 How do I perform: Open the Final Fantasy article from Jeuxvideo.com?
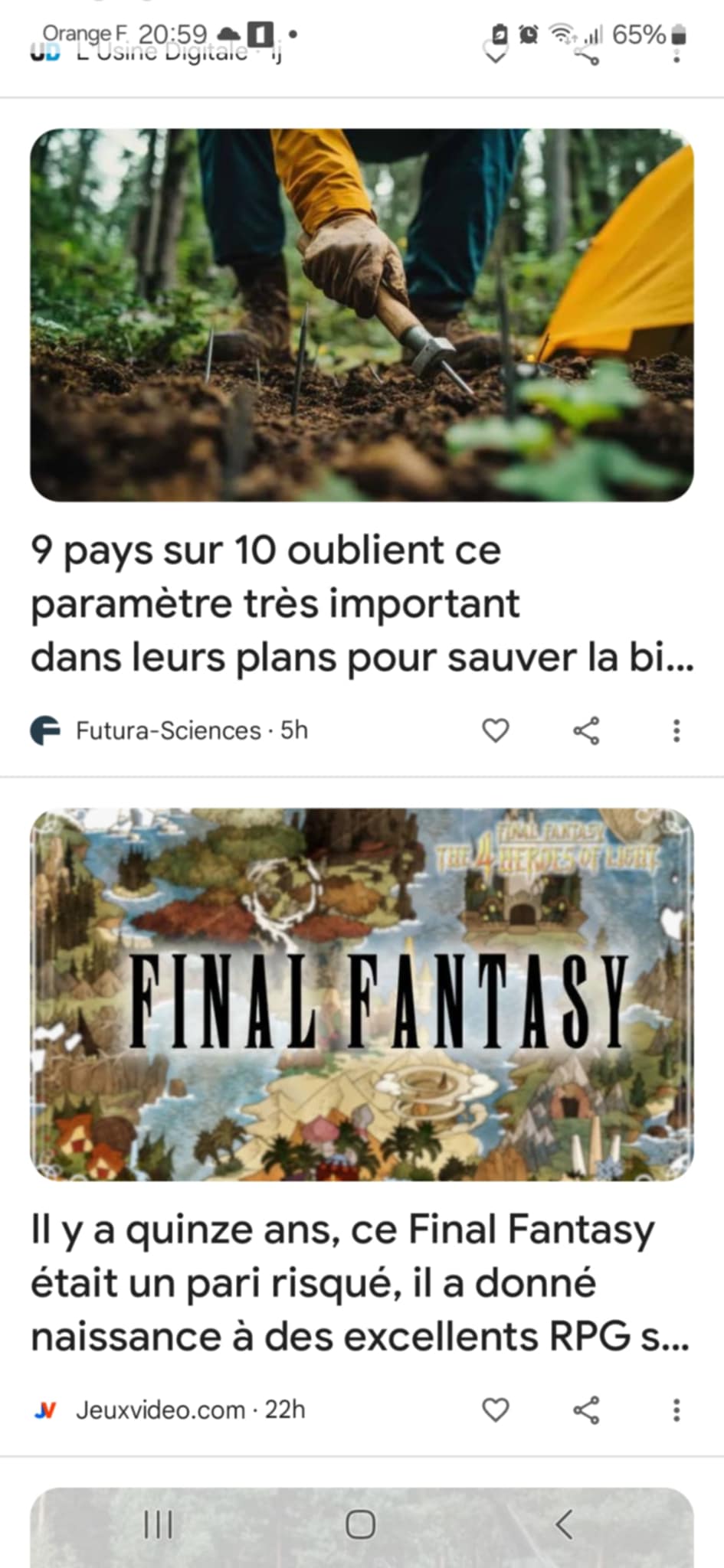[x=362, y=1283]
